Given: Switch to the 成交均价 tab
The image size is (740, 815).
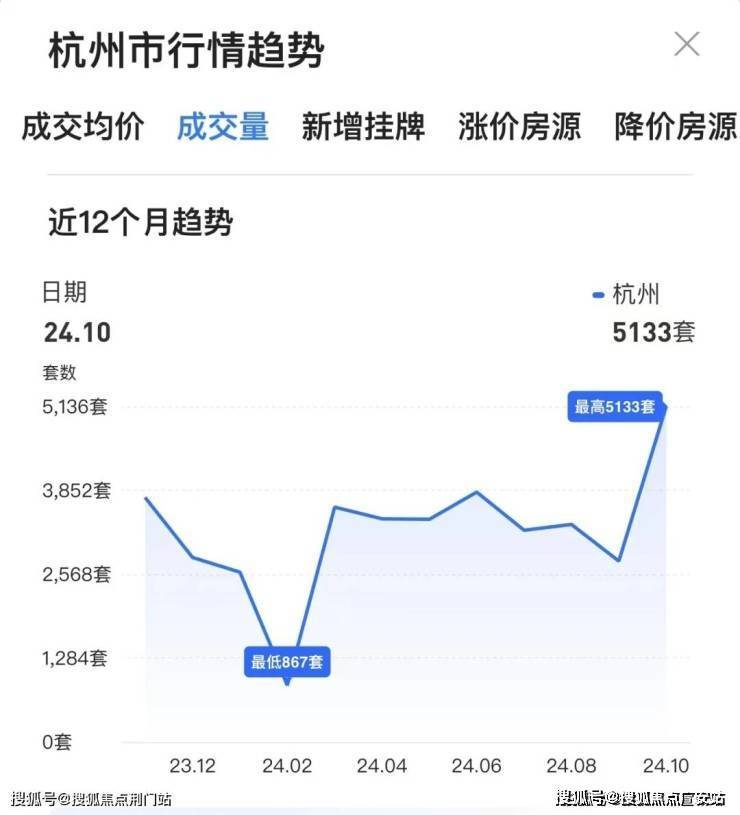Looking at the screenshot, I should (83, 127).
